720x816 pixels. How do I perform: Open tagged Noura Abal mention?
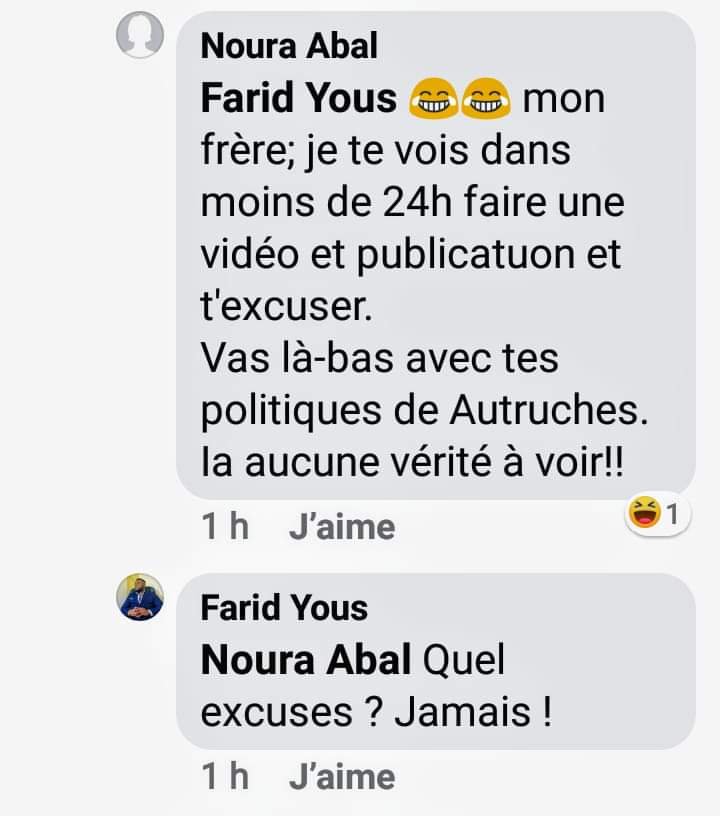point(306,661)
